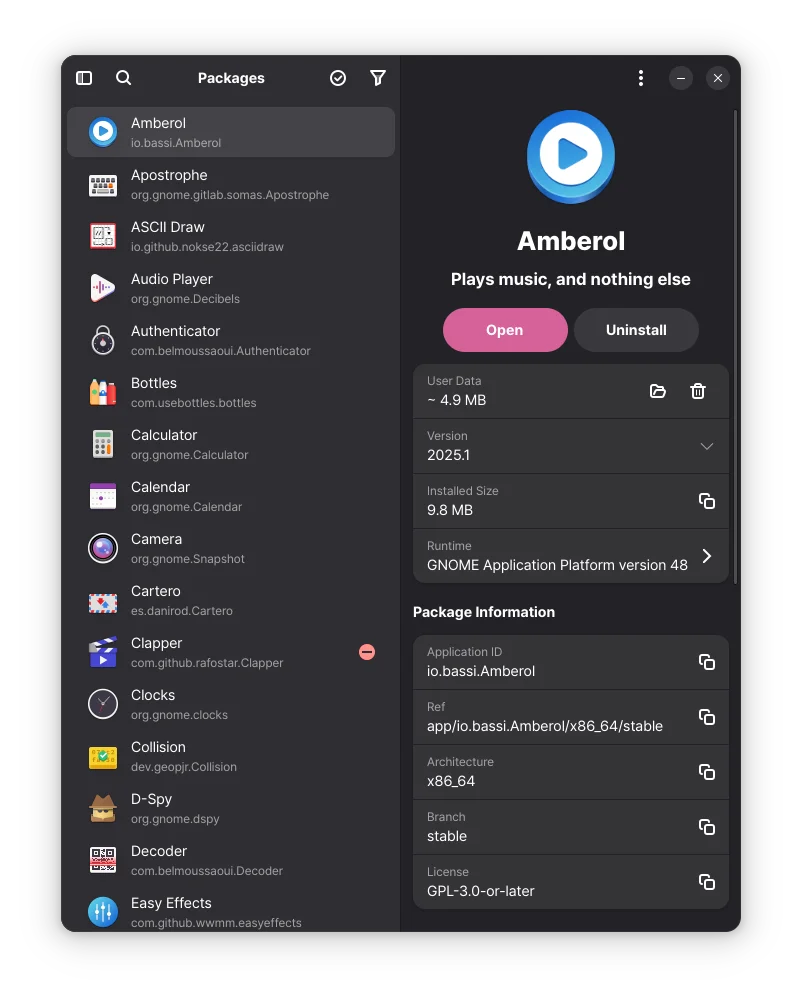802x999 pixels.
Task: Select Bottles in the packages list
Action: pos(230,392)
